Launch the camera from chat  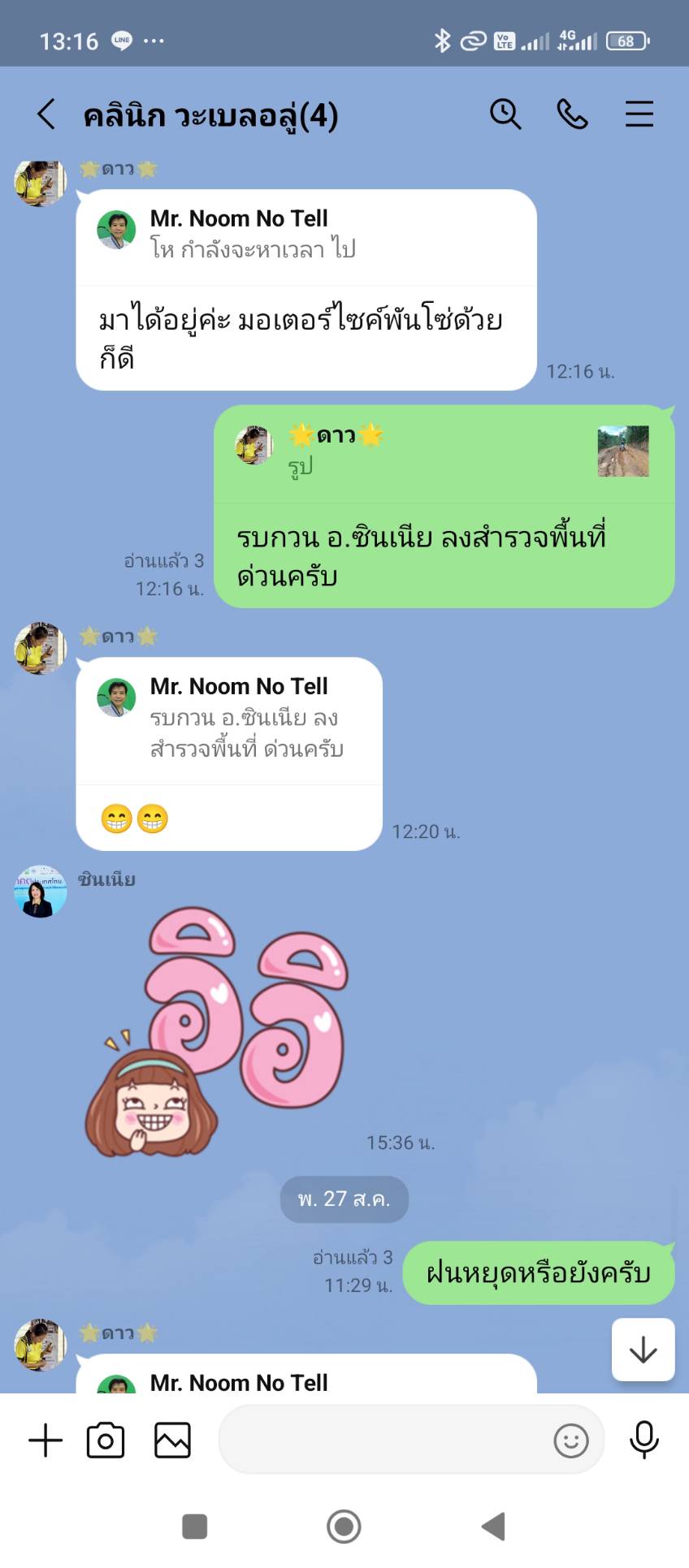pyautogui.click(x=106, y=1441)
